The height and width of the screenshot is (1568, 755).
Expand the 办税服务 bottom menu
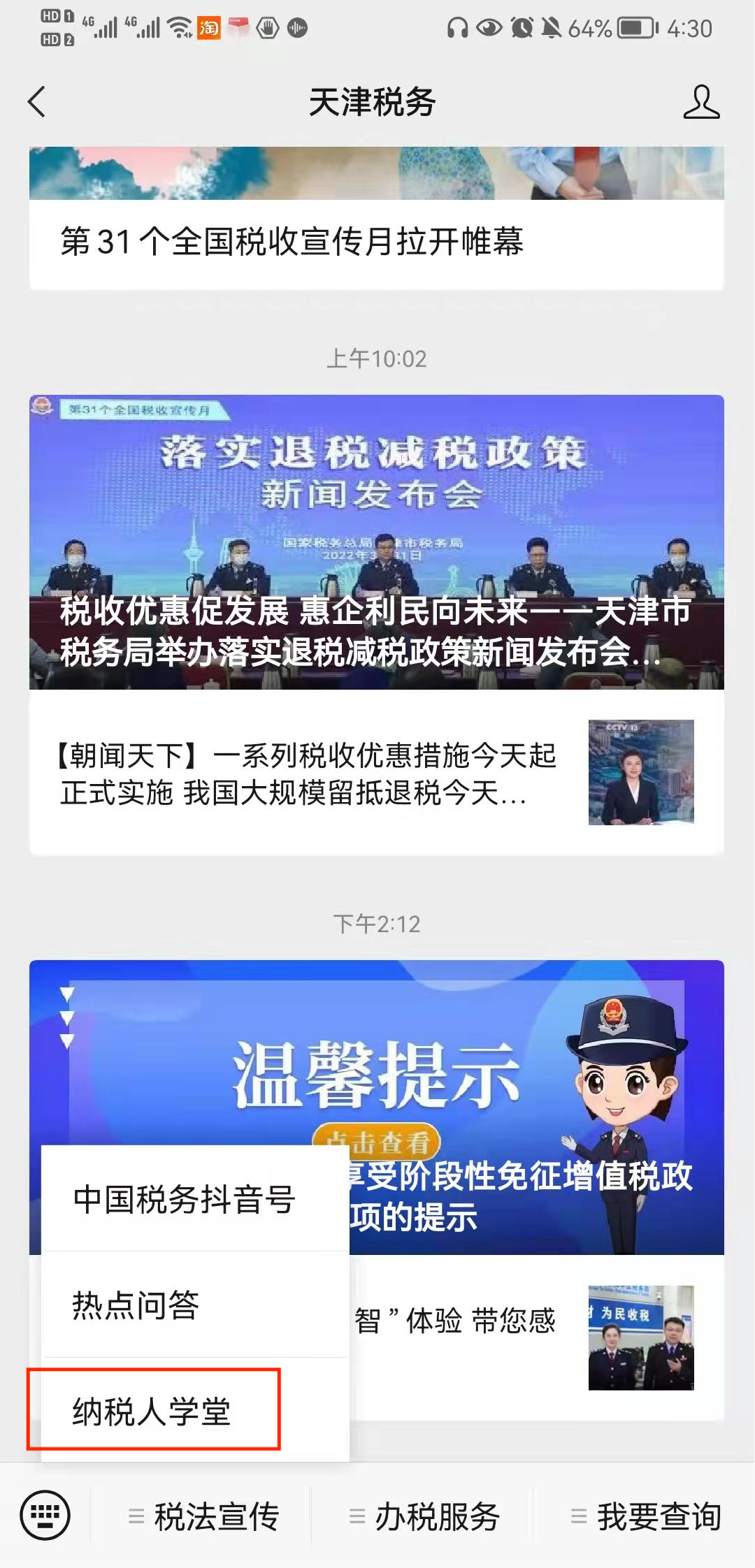click(424, 1517)
